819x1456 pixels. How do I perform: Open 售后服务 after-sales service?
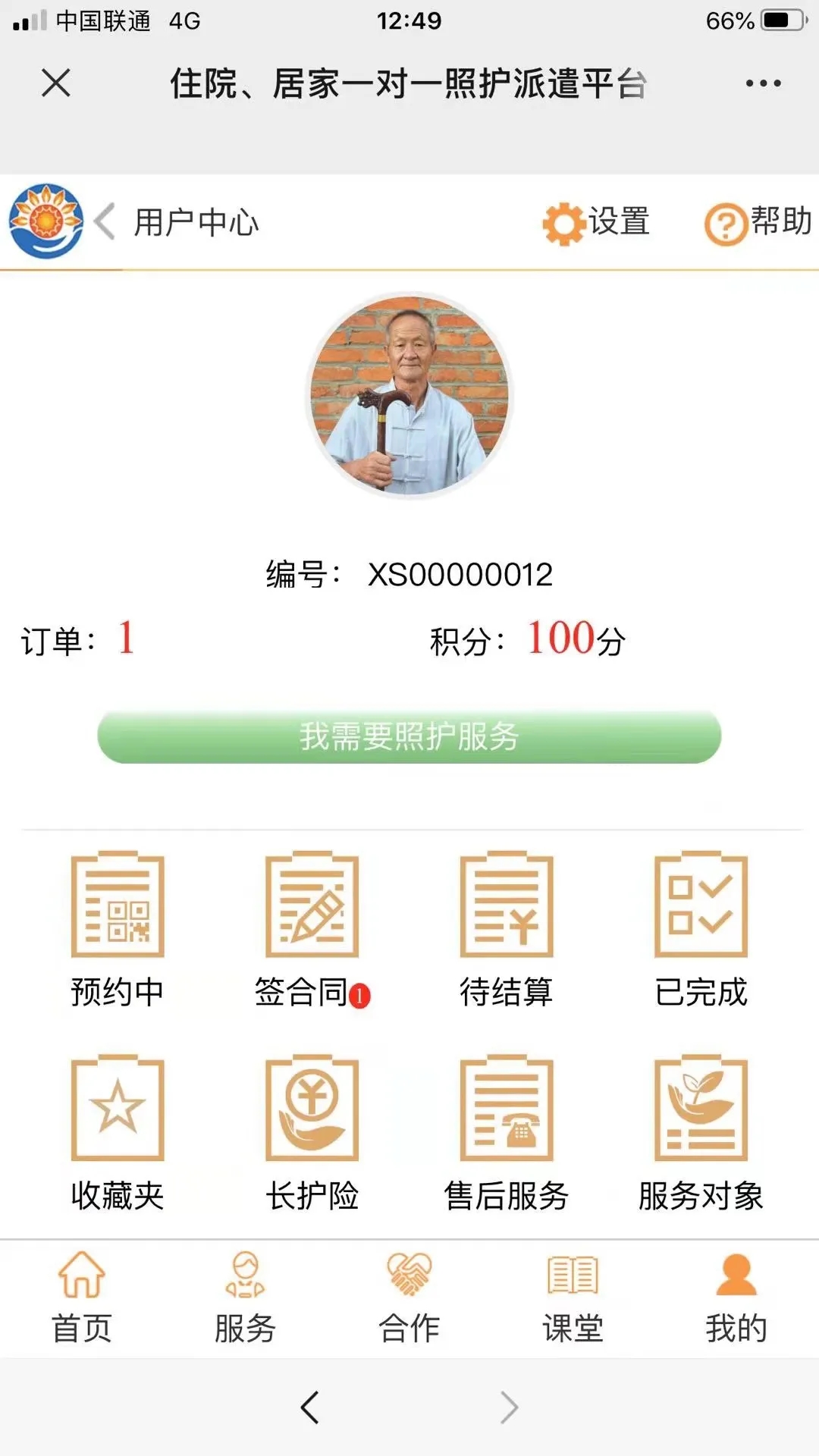coord(507,1133)
